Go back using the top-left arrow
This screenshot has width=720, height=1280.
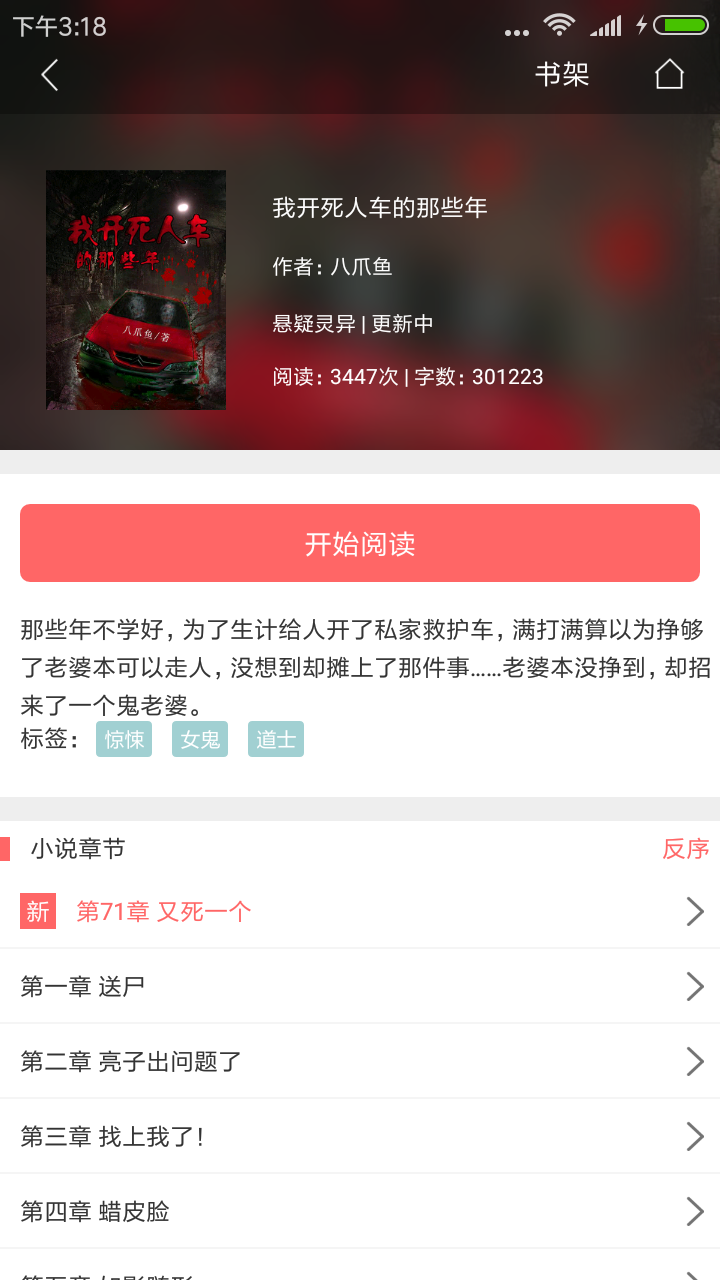pyautogui.click(x=49, y=75)
